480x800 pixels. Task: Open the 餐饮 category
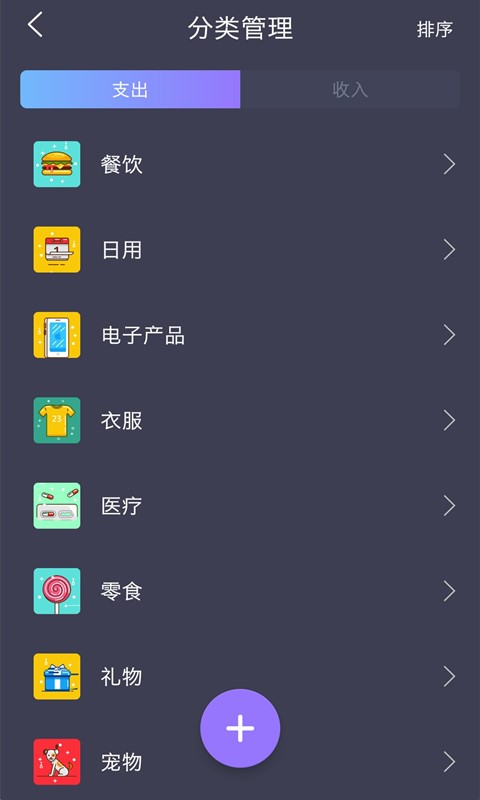point(240,164)
